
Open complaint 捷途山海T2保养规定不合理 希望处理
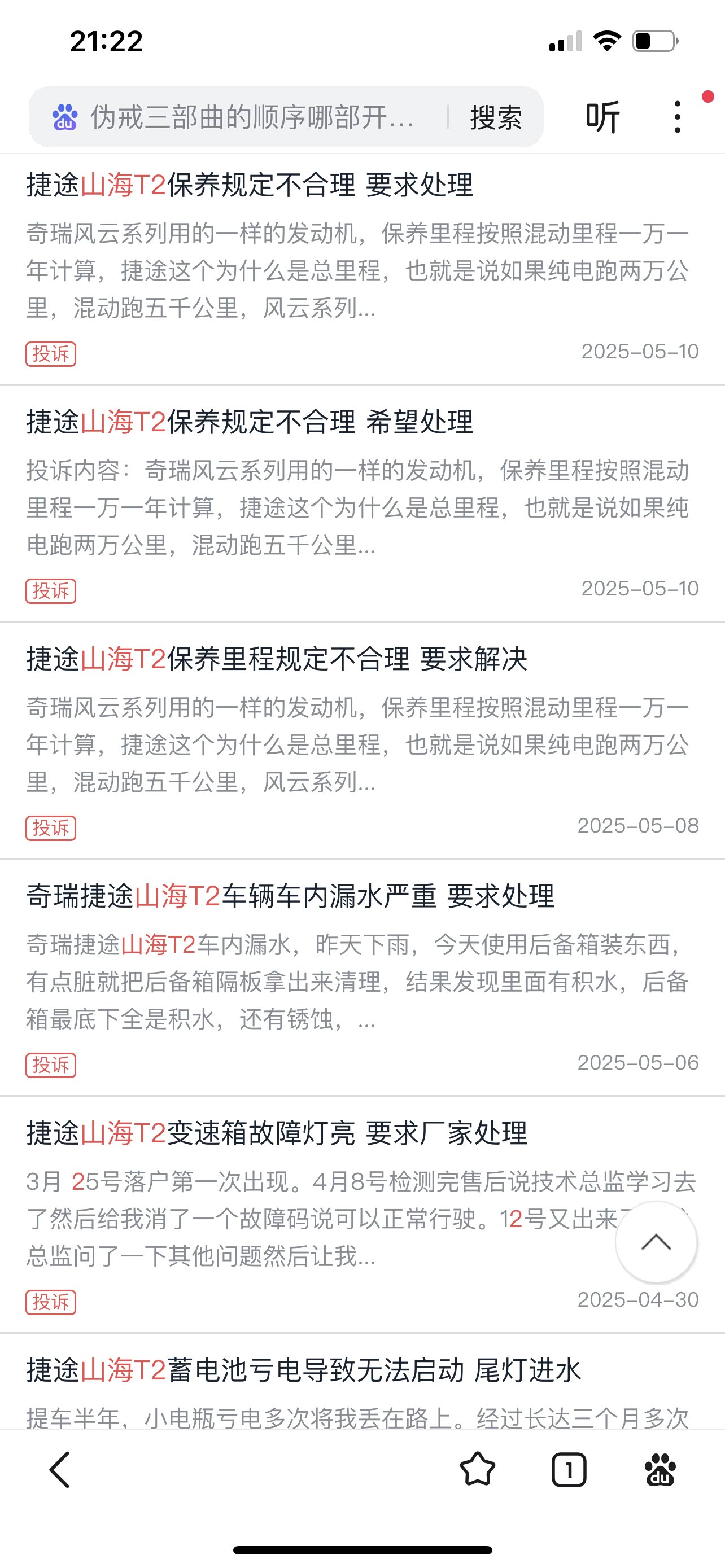pyautogui.click(x=250, y=422)
